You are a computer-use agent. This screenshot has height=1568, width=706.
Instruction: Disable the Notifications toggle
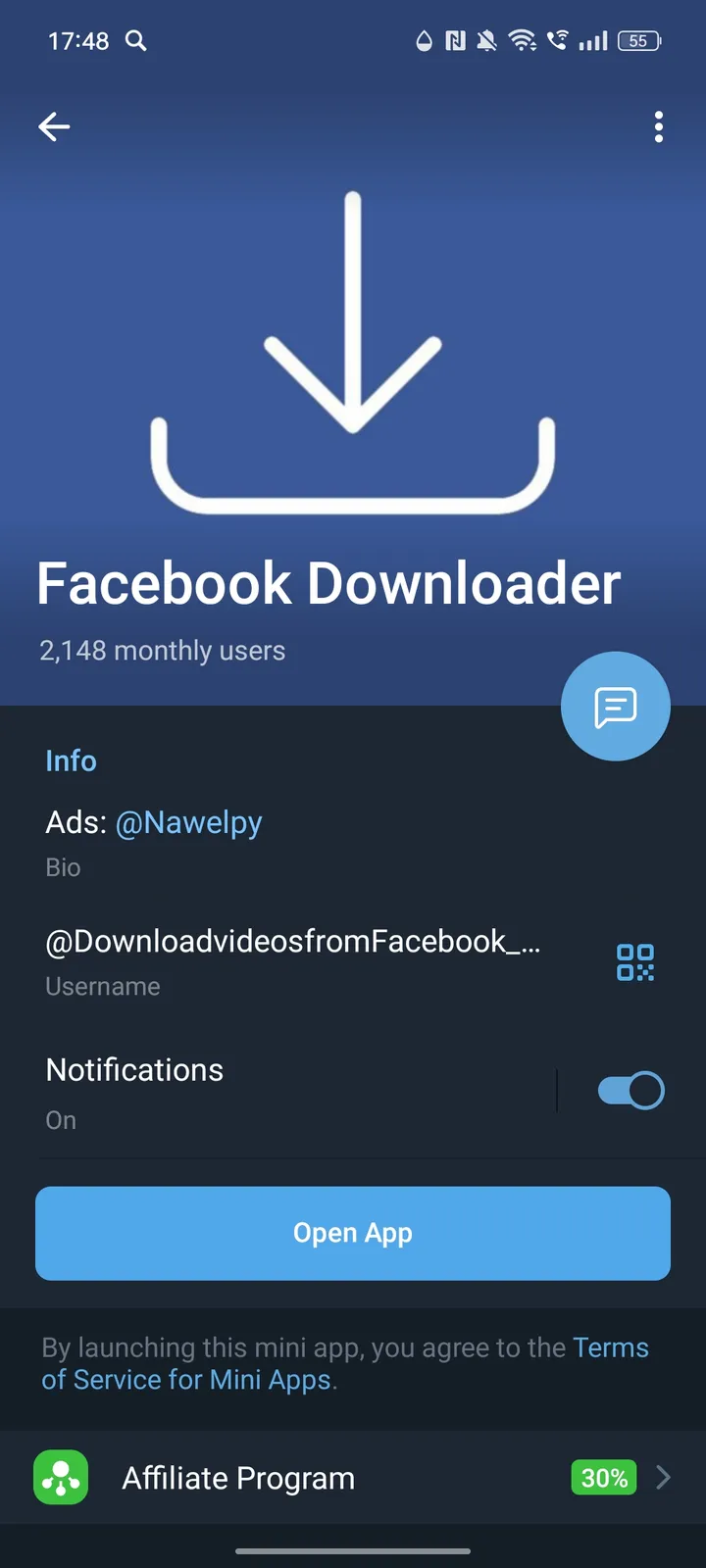click(x=630, y=1090)
